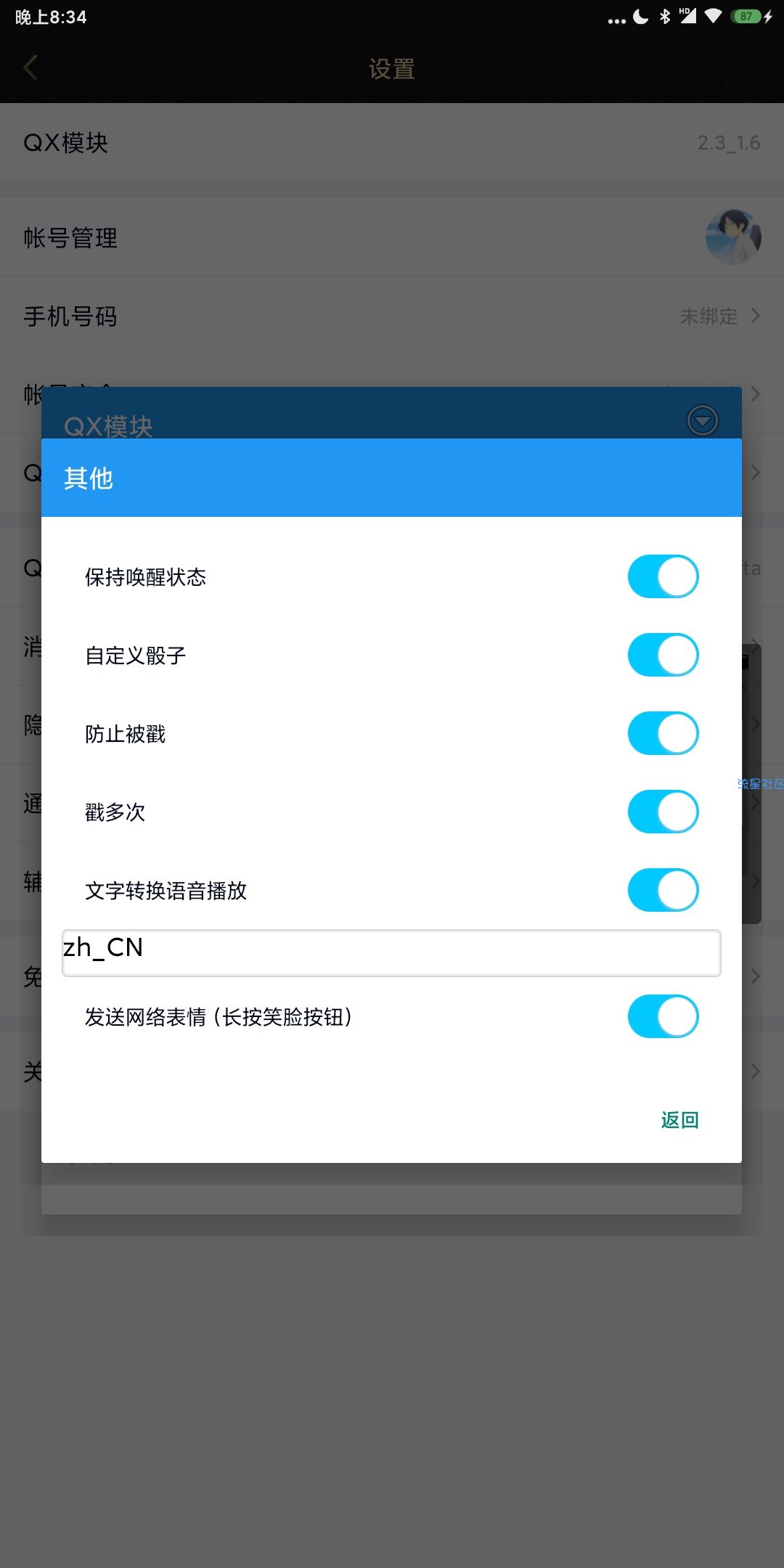The image size is (784, 1568).
Task: Turn off the 防止被戳 switch
Action: pyautogui.click(x=663, y=733)
